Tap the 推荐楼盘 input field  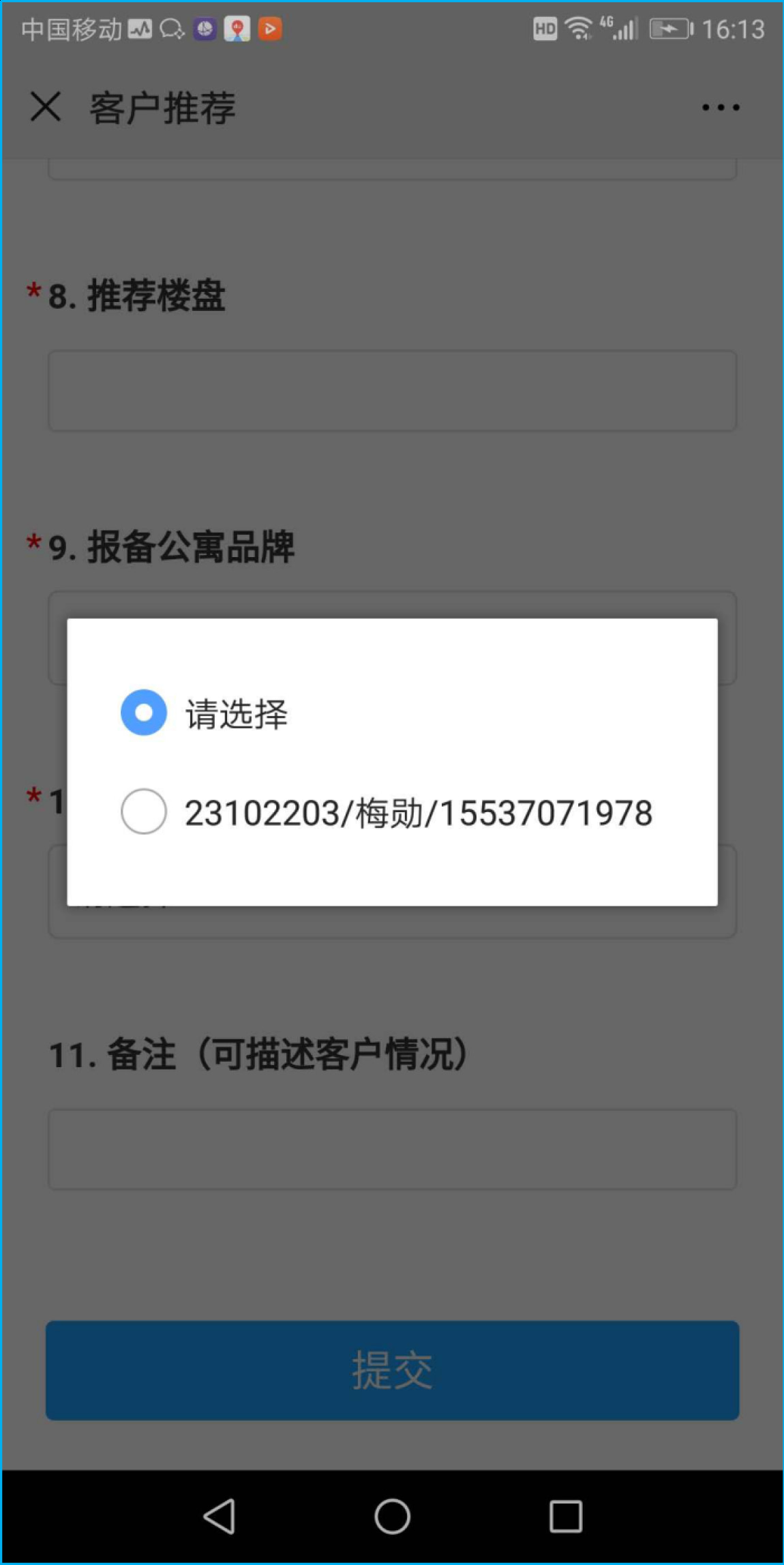pos(392,391)
